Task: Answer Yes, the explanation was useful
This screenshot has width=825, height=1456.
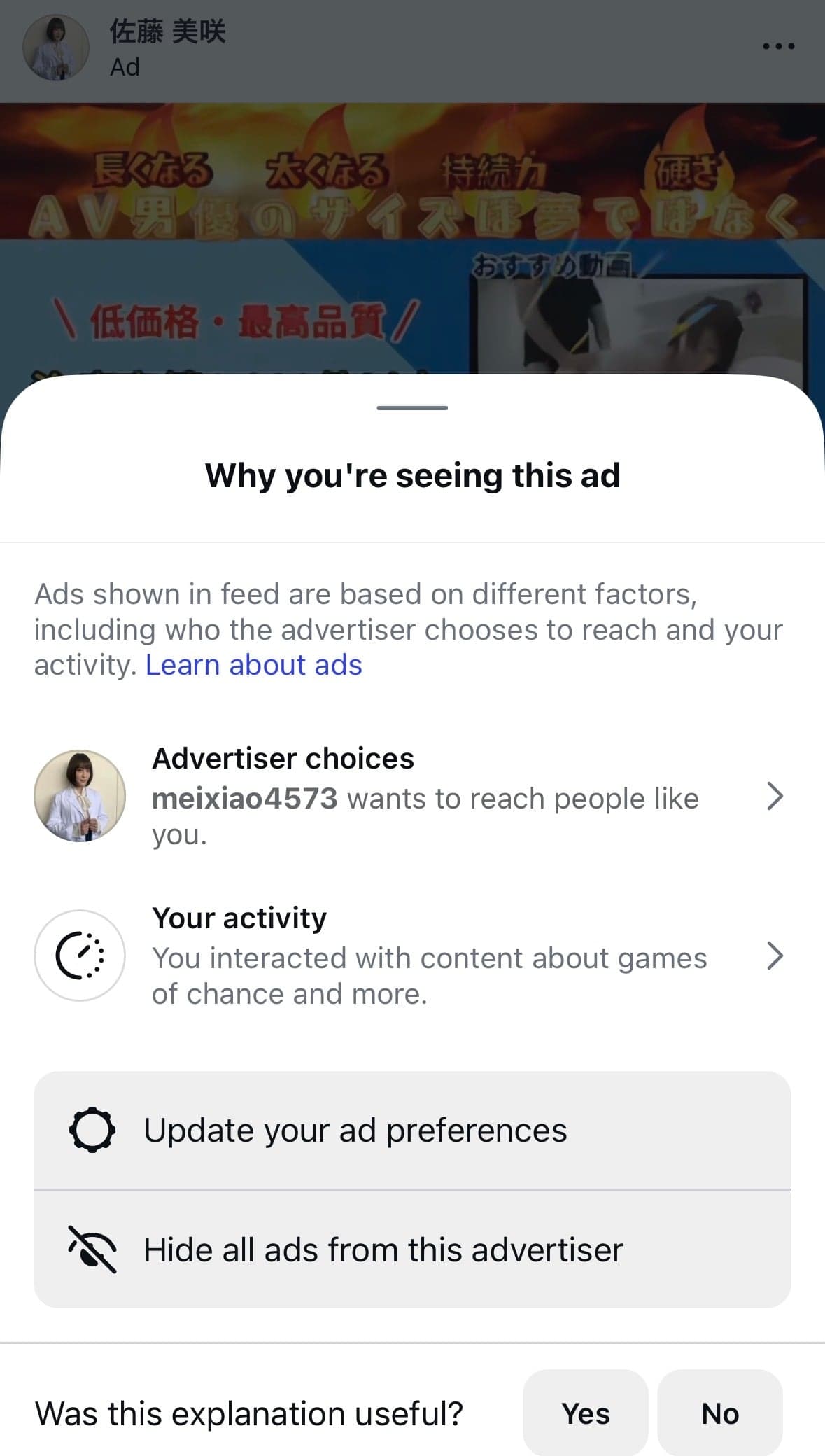Action: coord(586,1413)
